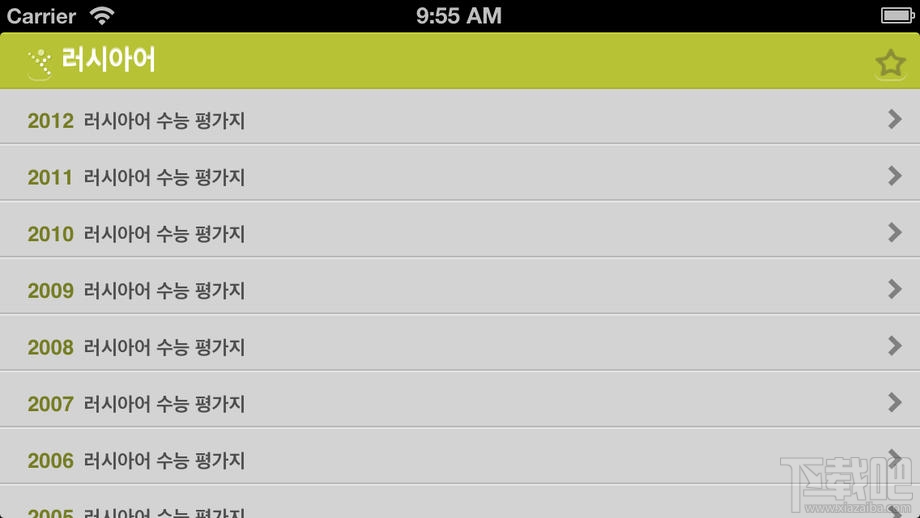Tap the 2006 러시아어 수능 평가지 row

(x=460, y=460)
